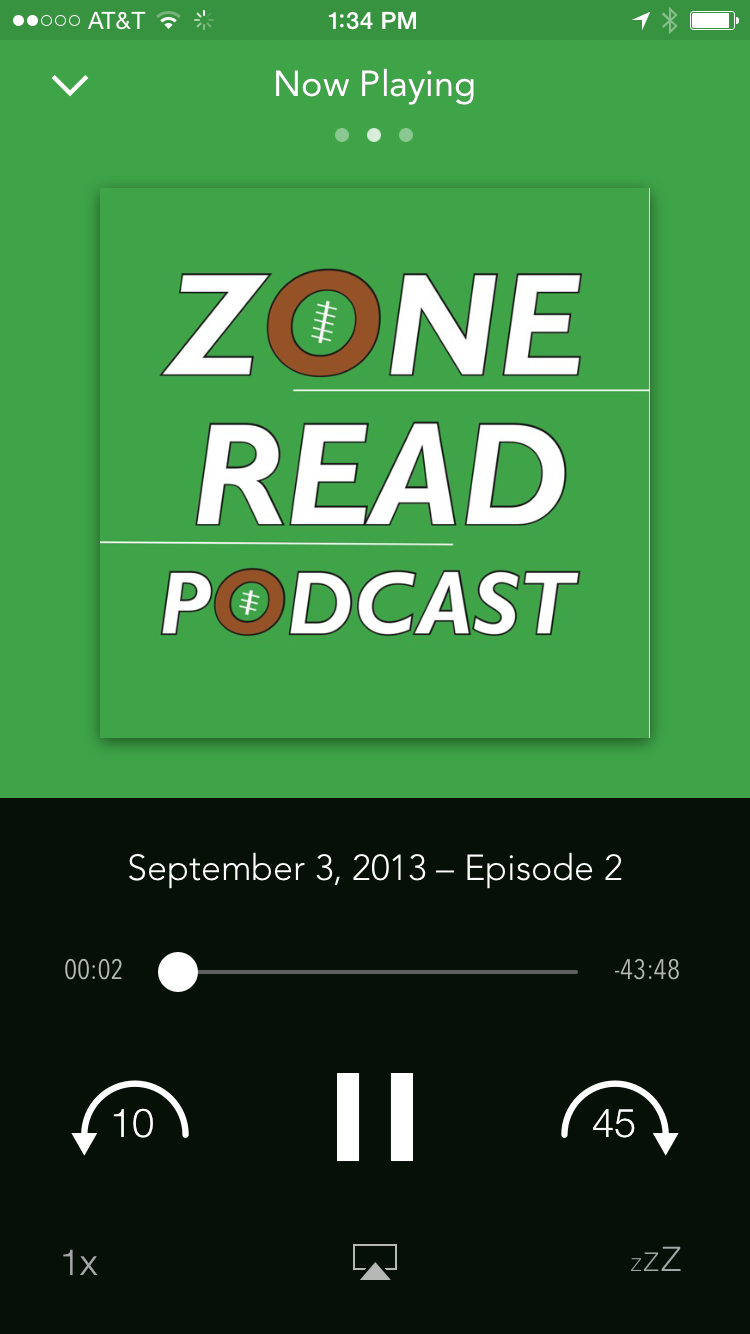Collapse the Now Playing screen with the chevron
Viewport: 750px width, 1334px height.
click(70, 86)
